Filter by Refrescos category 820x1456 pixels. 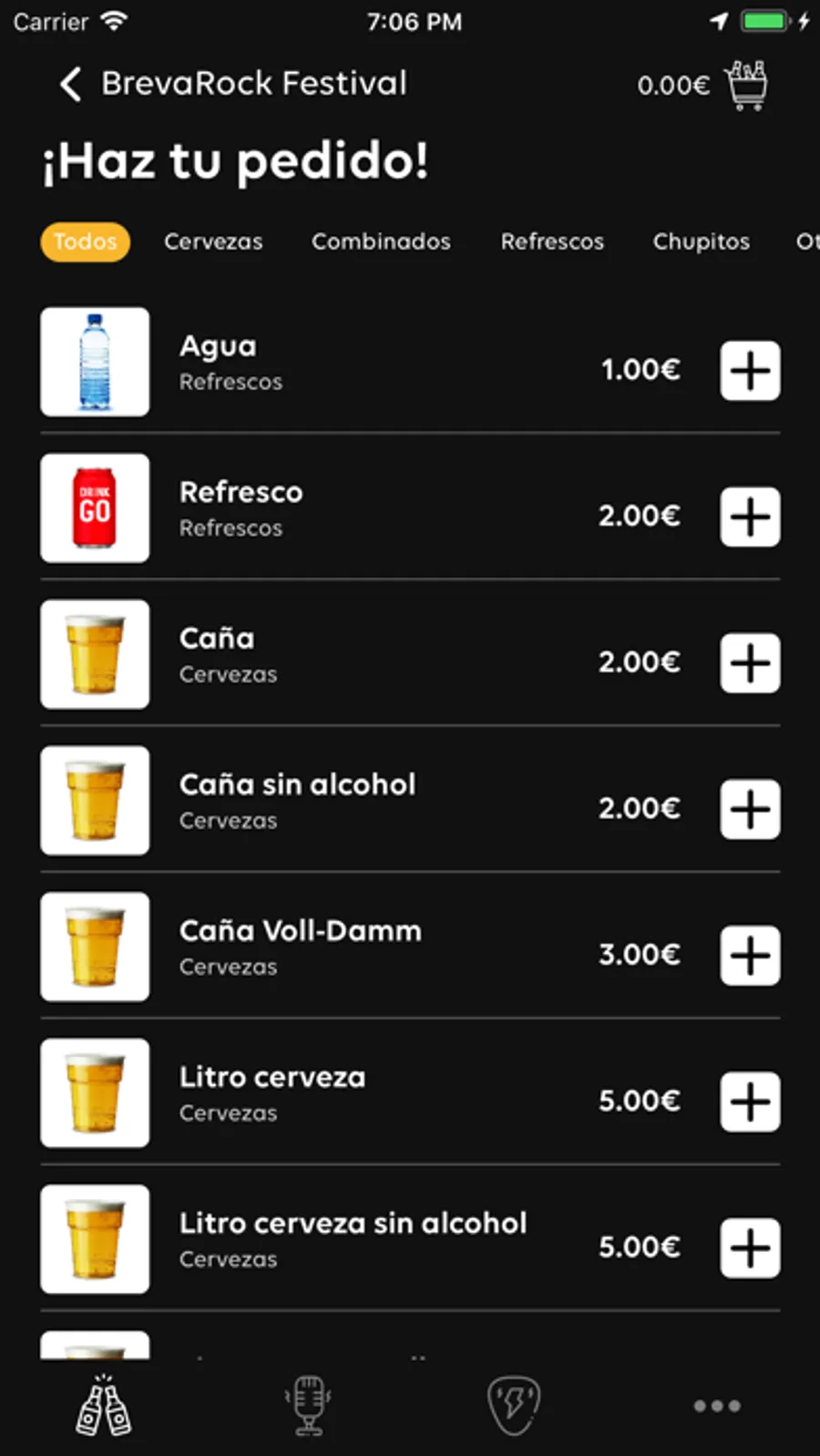[x=552, y=242]
